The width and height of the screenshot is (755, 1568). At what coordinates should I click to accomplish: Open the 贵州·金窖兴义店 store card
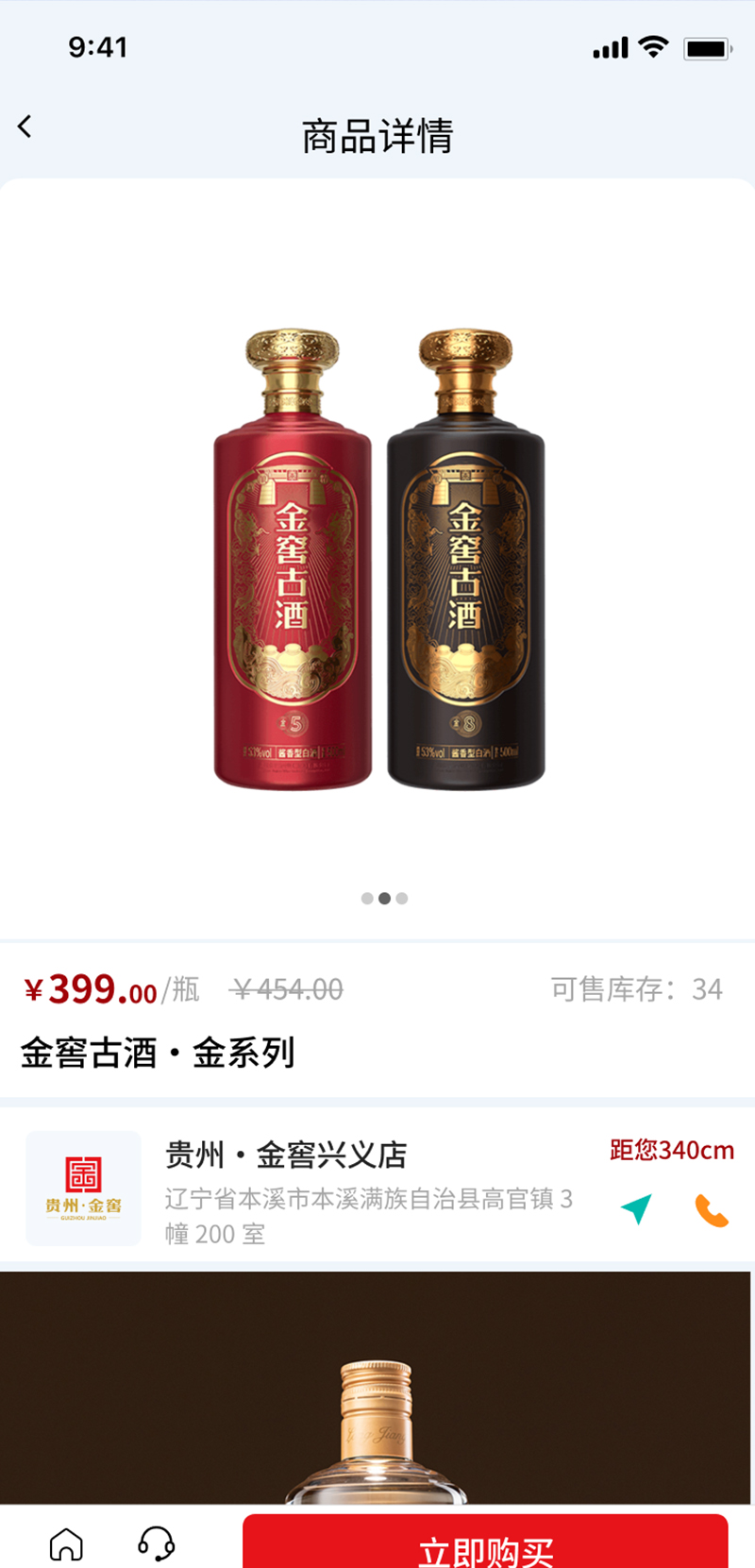pyautogui.click(x=368, y=1188)
